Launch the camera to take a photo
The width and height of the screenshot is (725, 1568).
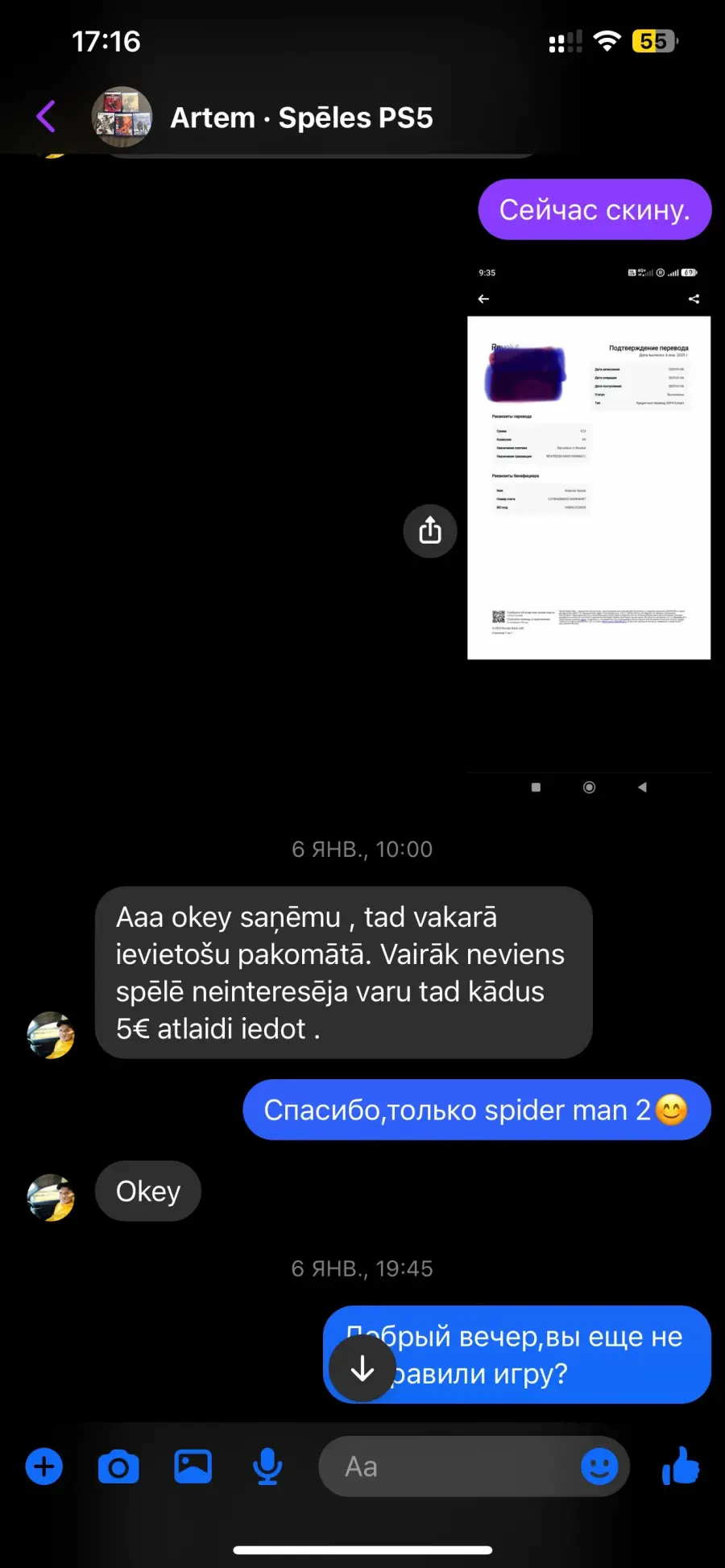coord(118,1467)
